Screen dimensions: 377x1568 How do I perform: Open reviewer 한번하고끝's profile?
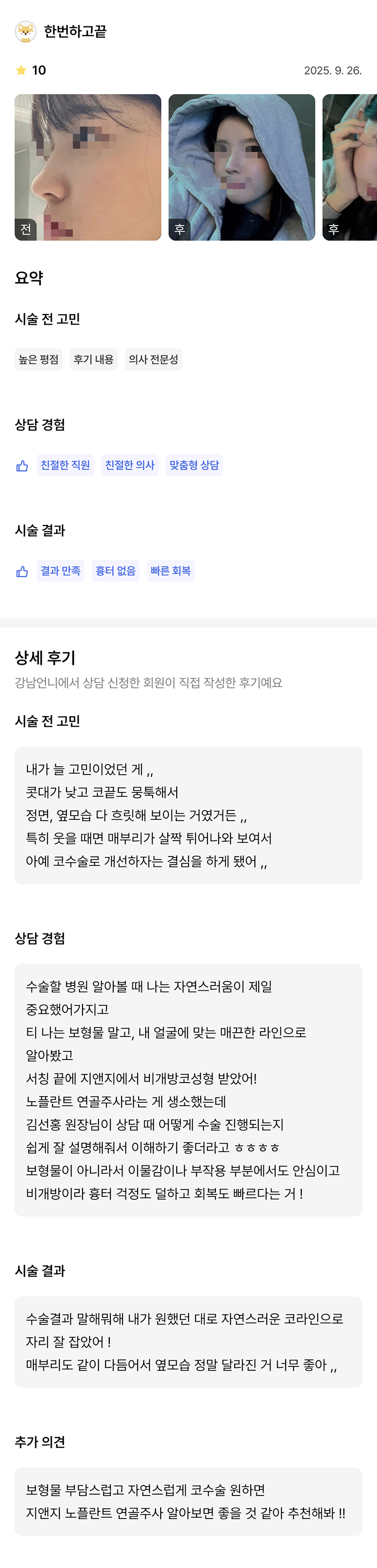tap(74, 31)
